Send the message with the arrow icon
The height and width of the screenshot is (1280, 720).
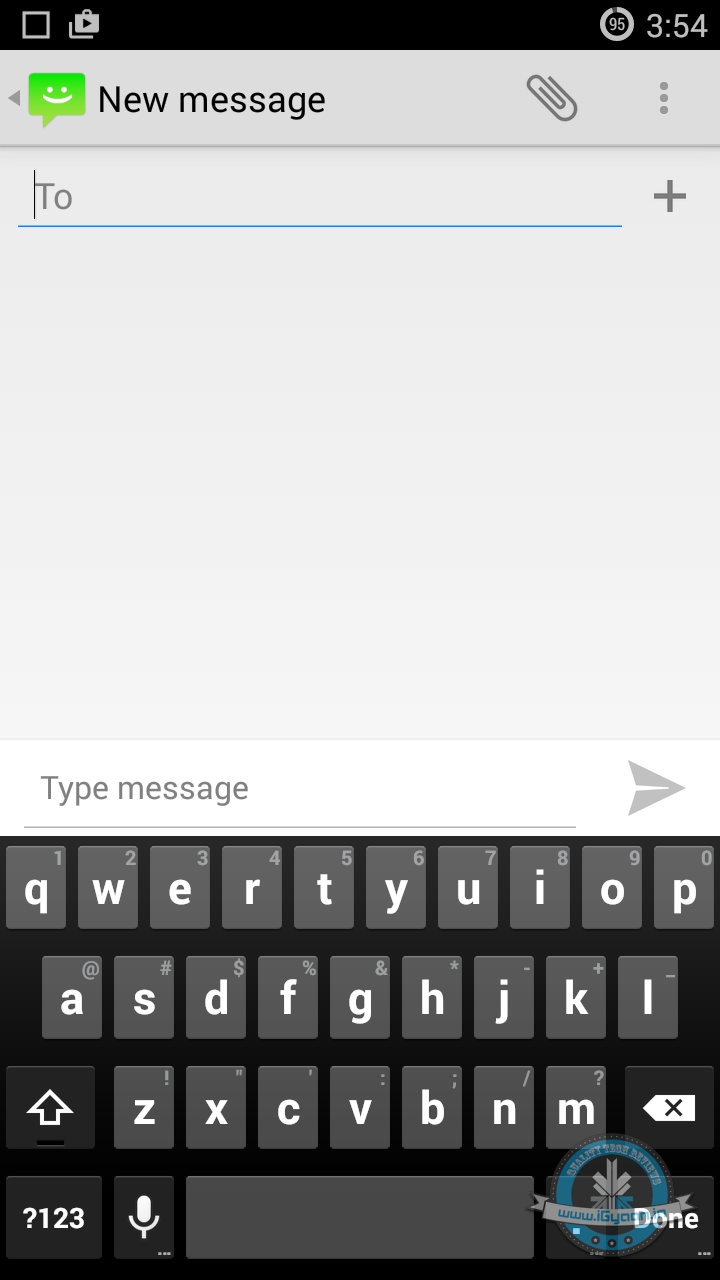656,788
